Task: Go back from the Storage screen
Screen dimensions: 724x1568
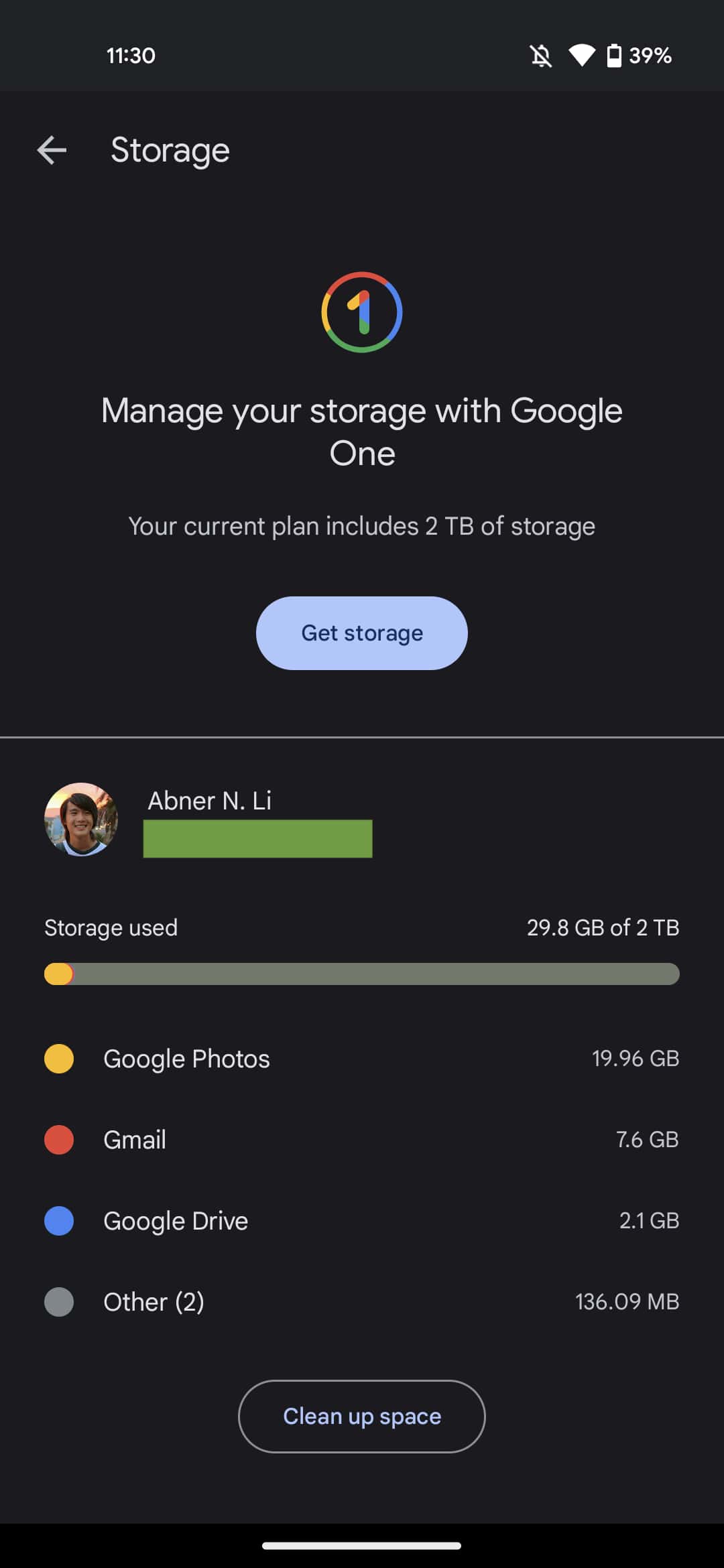Action: click(52, 150)
